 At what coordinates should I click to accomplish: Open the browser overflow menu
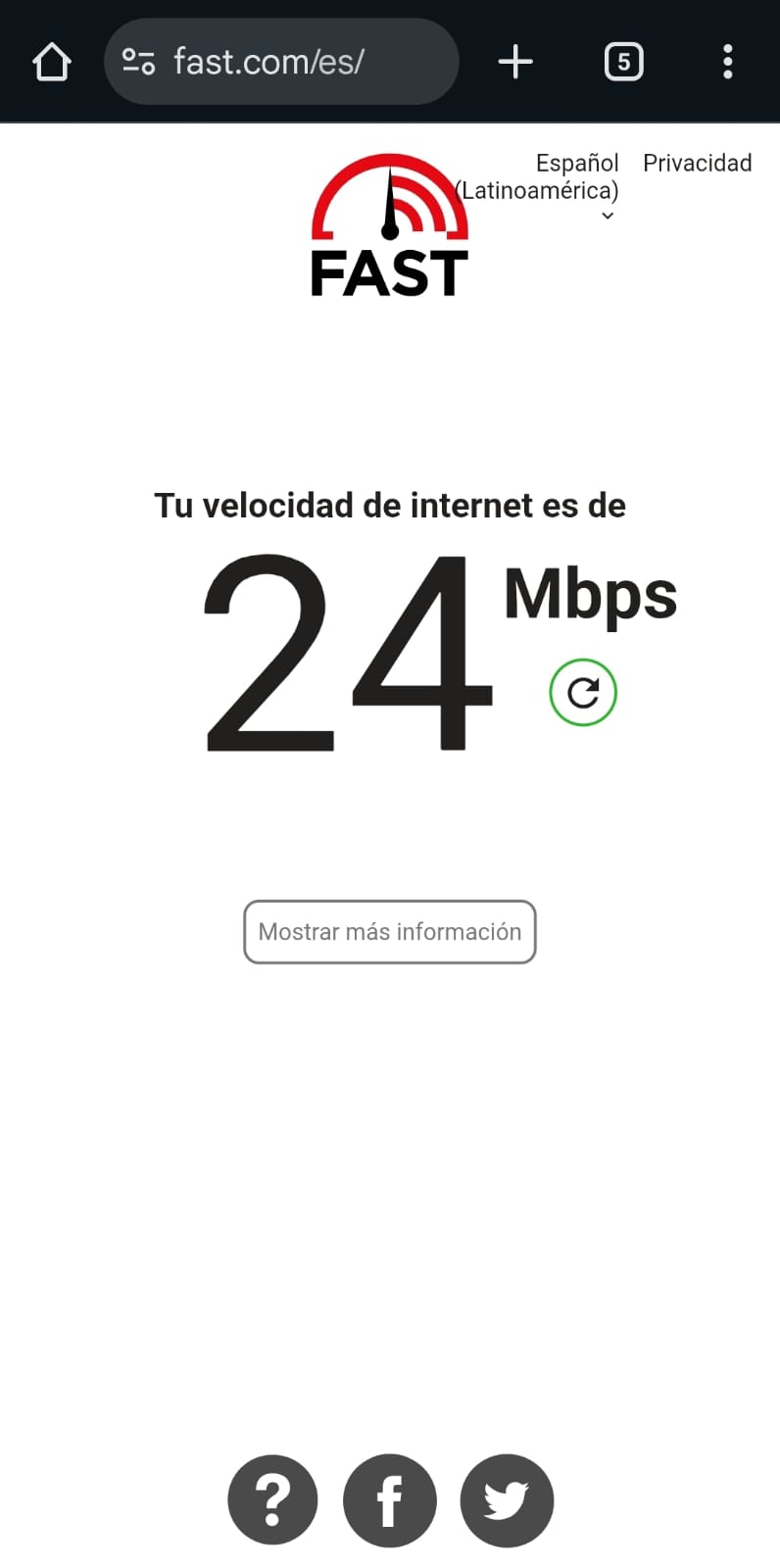coord(727,62)
